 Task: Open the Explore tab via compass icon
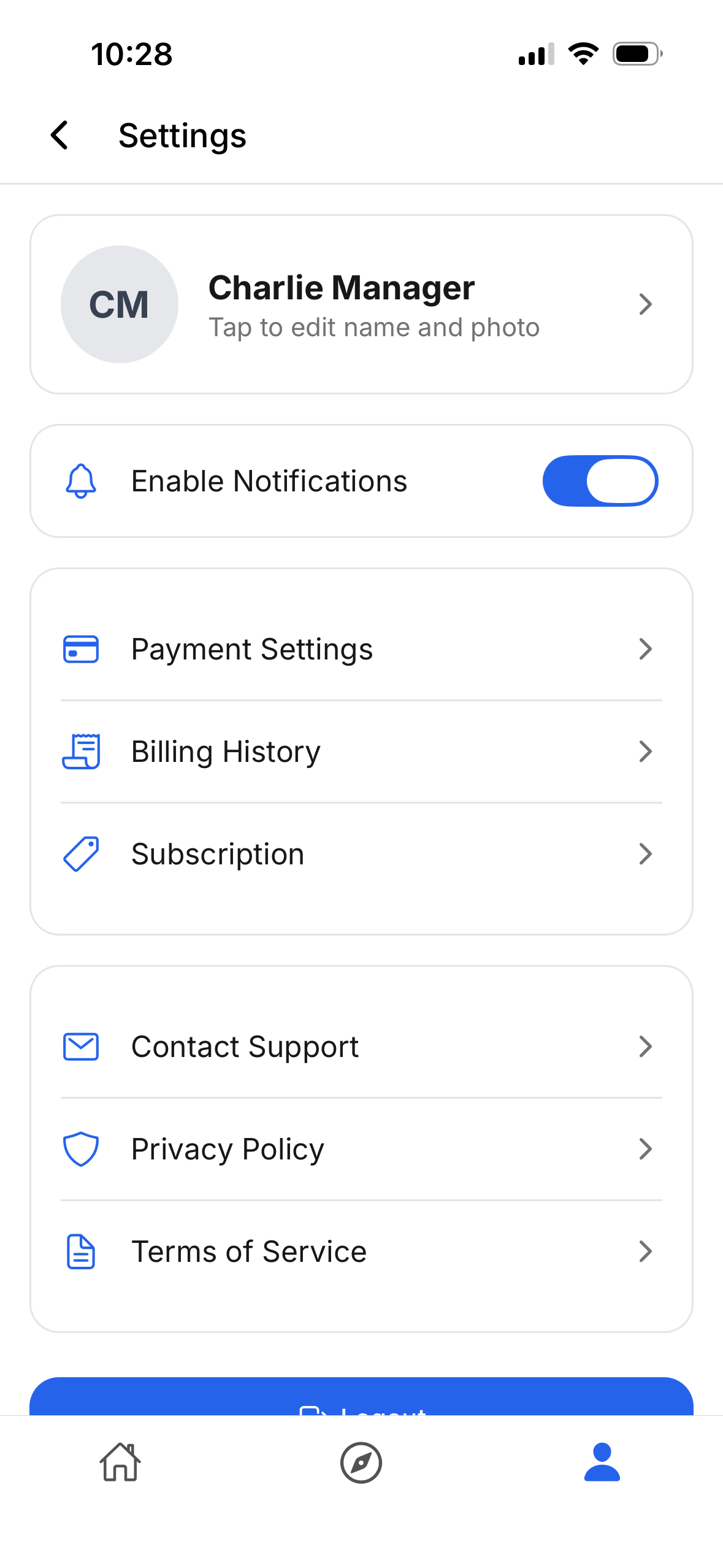[x=361, y=1462]
